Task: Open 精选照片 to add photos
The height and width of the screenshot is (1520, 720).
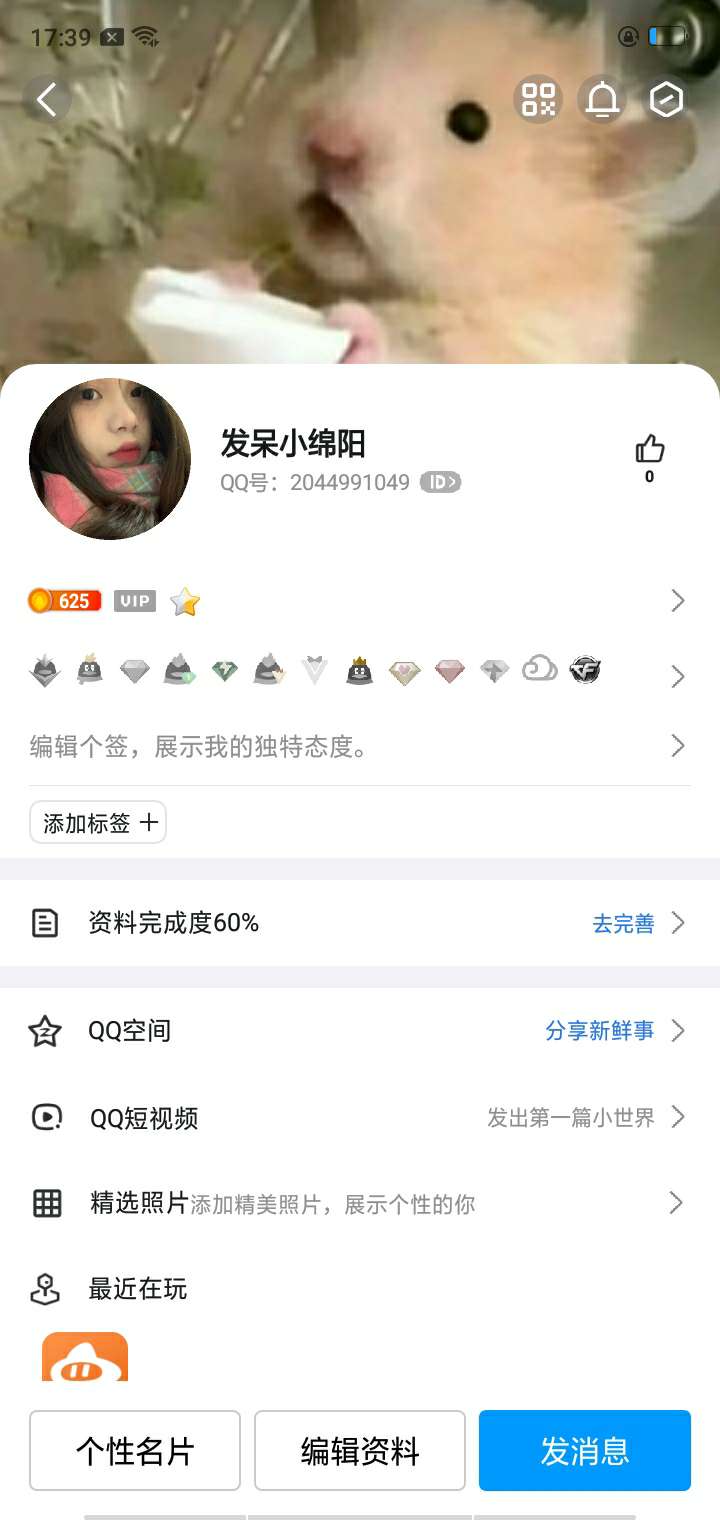Action: 360,1204
